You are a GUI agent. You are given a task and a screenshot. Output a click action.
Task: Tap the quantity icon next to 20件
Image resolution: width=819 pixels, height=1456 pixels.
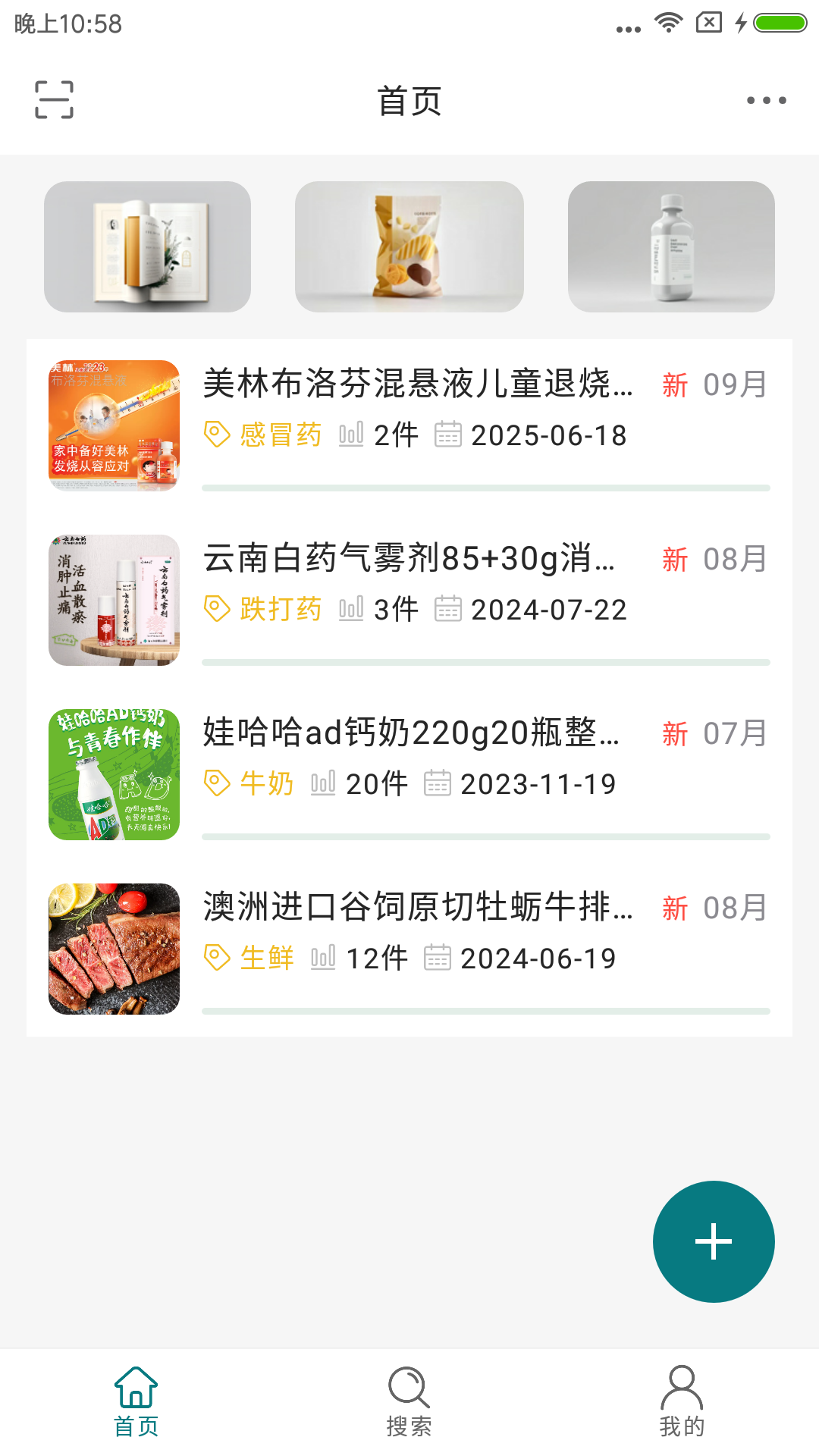coord(323,783)
